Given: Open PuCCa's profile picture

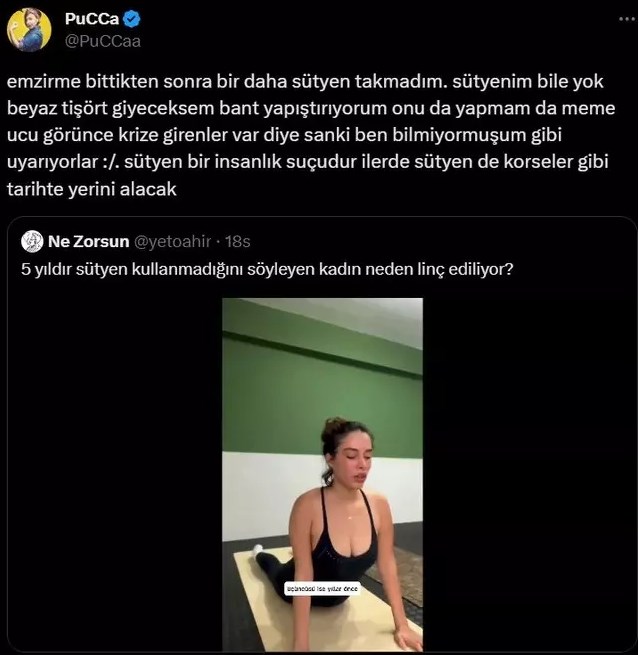Looking at the screenshot, I should point(29,30).
